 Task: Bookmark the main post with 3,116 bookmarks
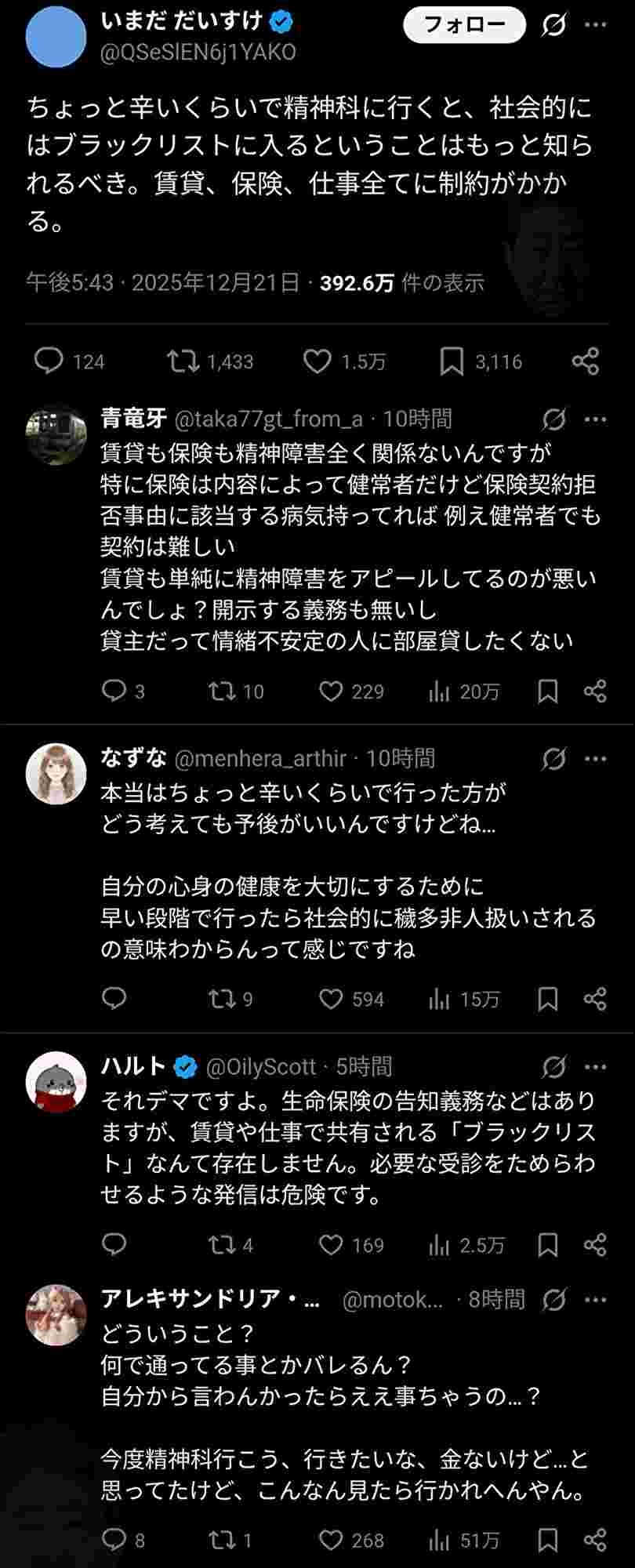tap(452, 361)
